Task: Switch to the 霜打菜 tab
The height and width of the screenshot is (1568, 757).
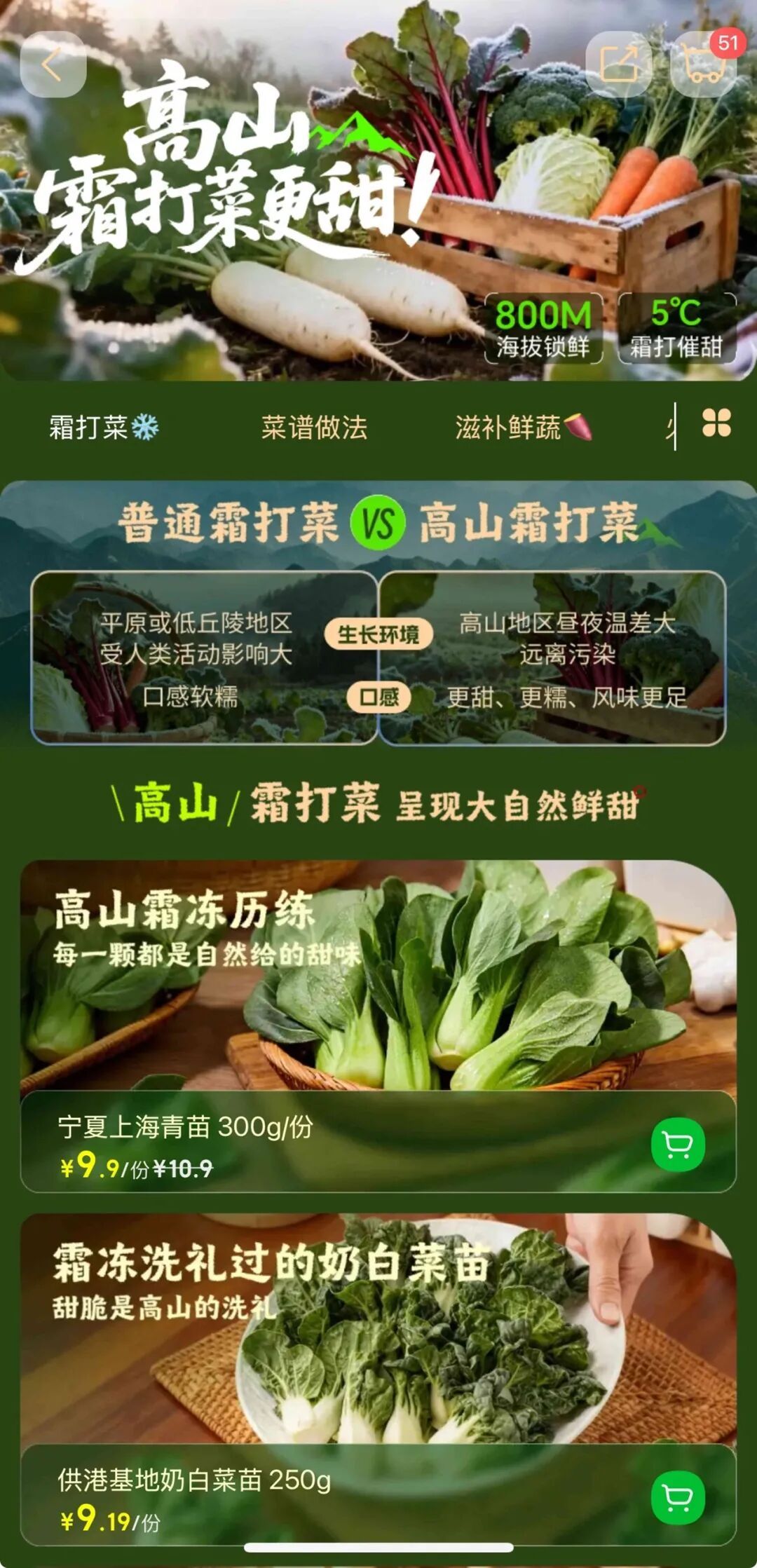Action: (103, 427)
